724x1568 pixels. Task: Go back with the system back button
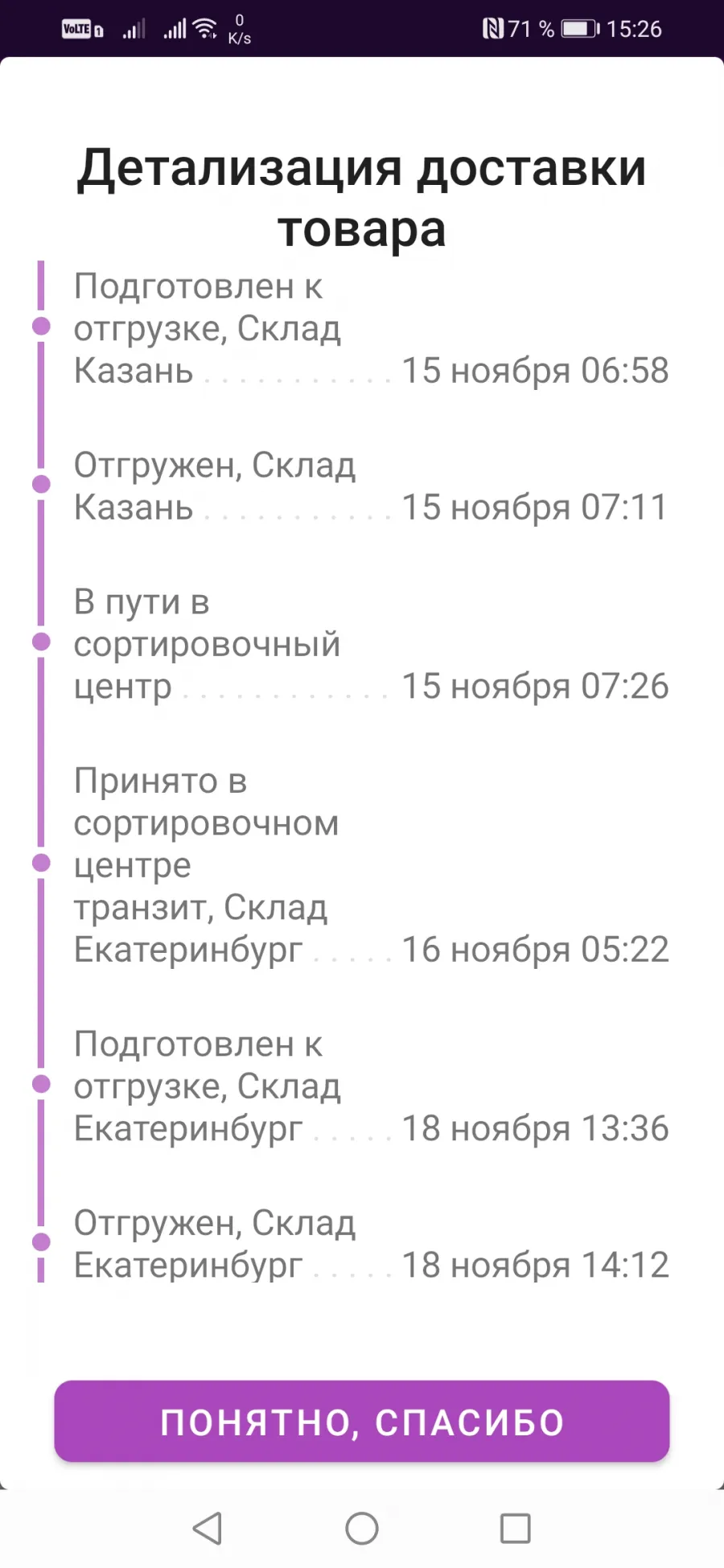208,1528
